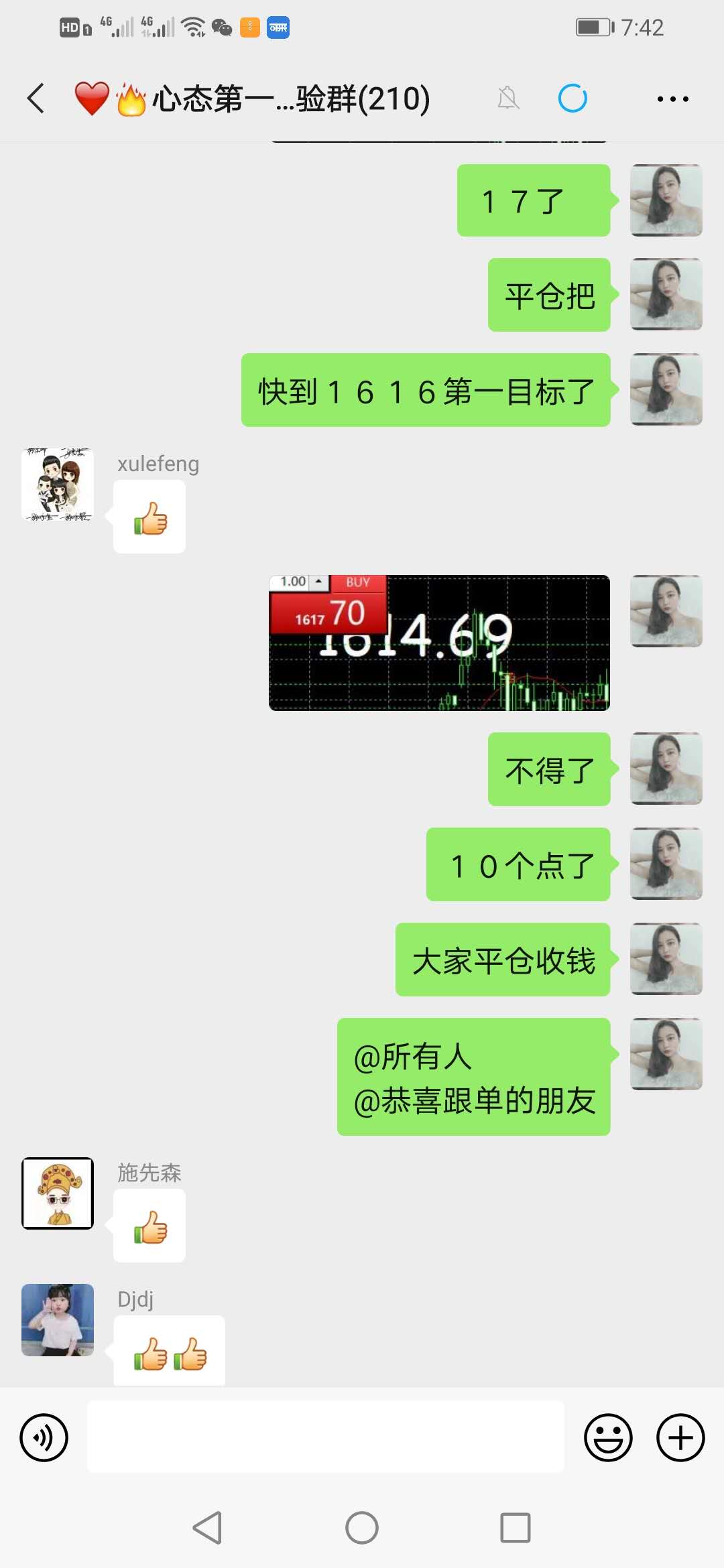The width and height of the screenshot is (724, 1568).
Task: Open the group chat overflow menu
Action: 672,99
